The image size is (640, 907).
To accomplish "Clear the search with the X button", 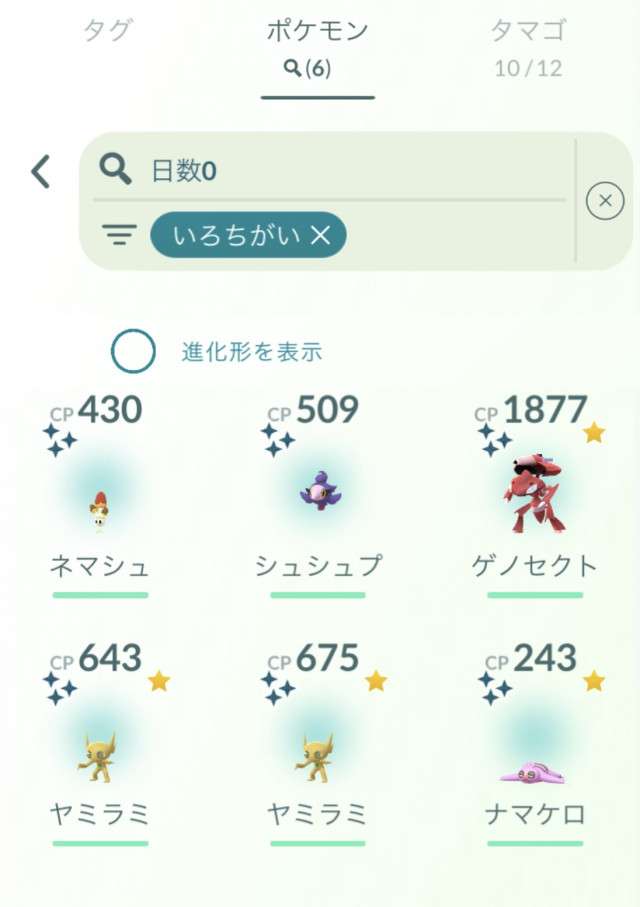I will [604, 201].
